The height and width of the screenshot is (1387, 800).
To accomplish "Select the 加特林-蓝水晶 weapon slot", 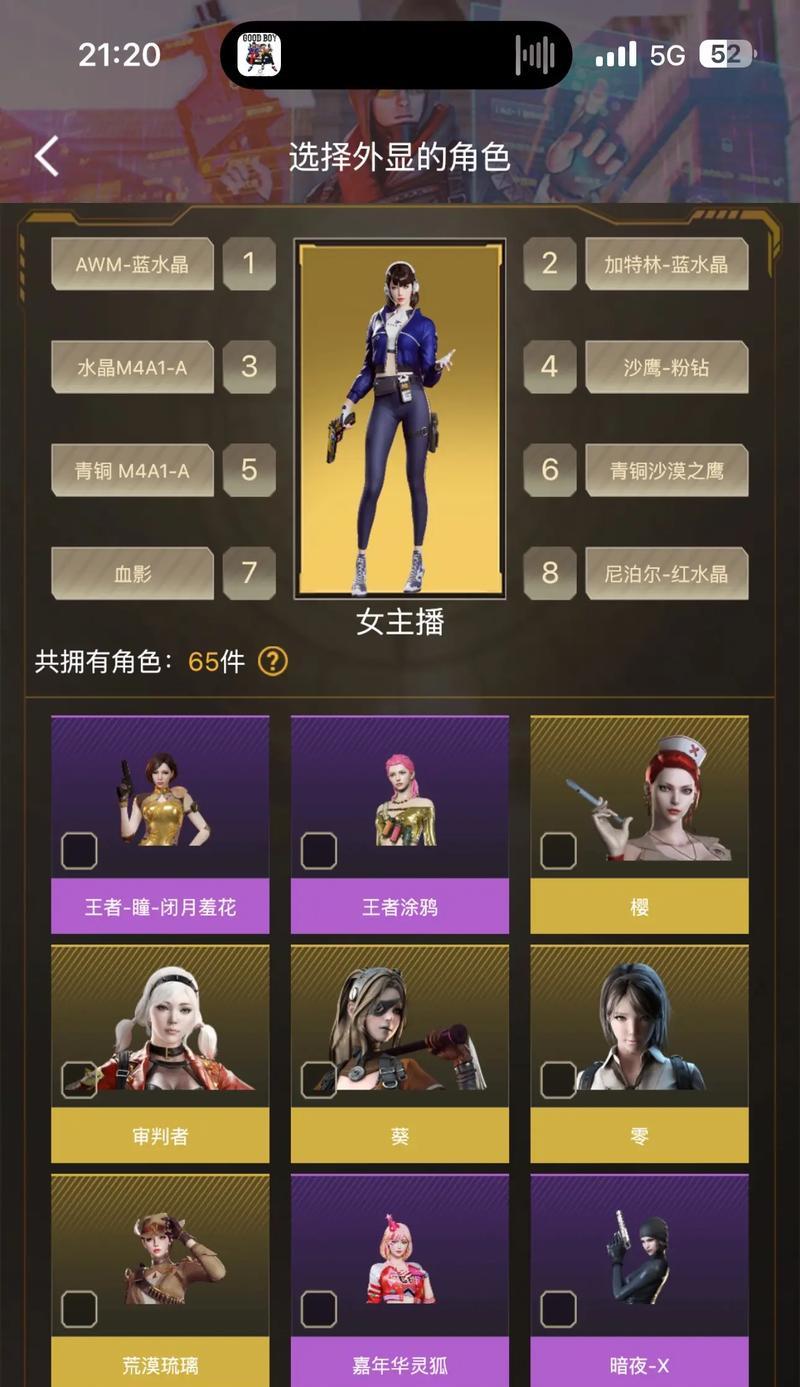I will [666, 264].
